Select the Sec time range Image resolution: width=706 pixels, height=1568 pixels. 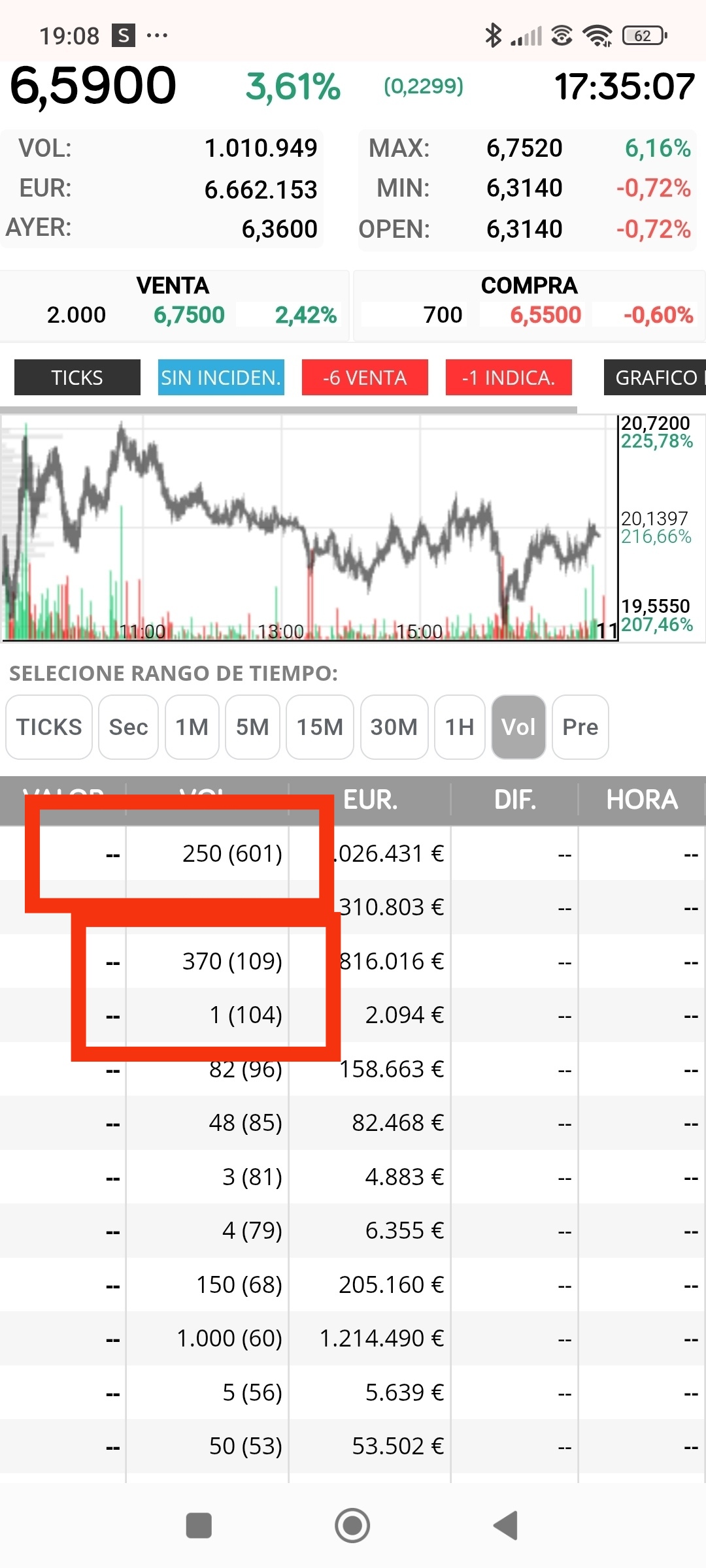pyautogui.click(x=128, y=727)
